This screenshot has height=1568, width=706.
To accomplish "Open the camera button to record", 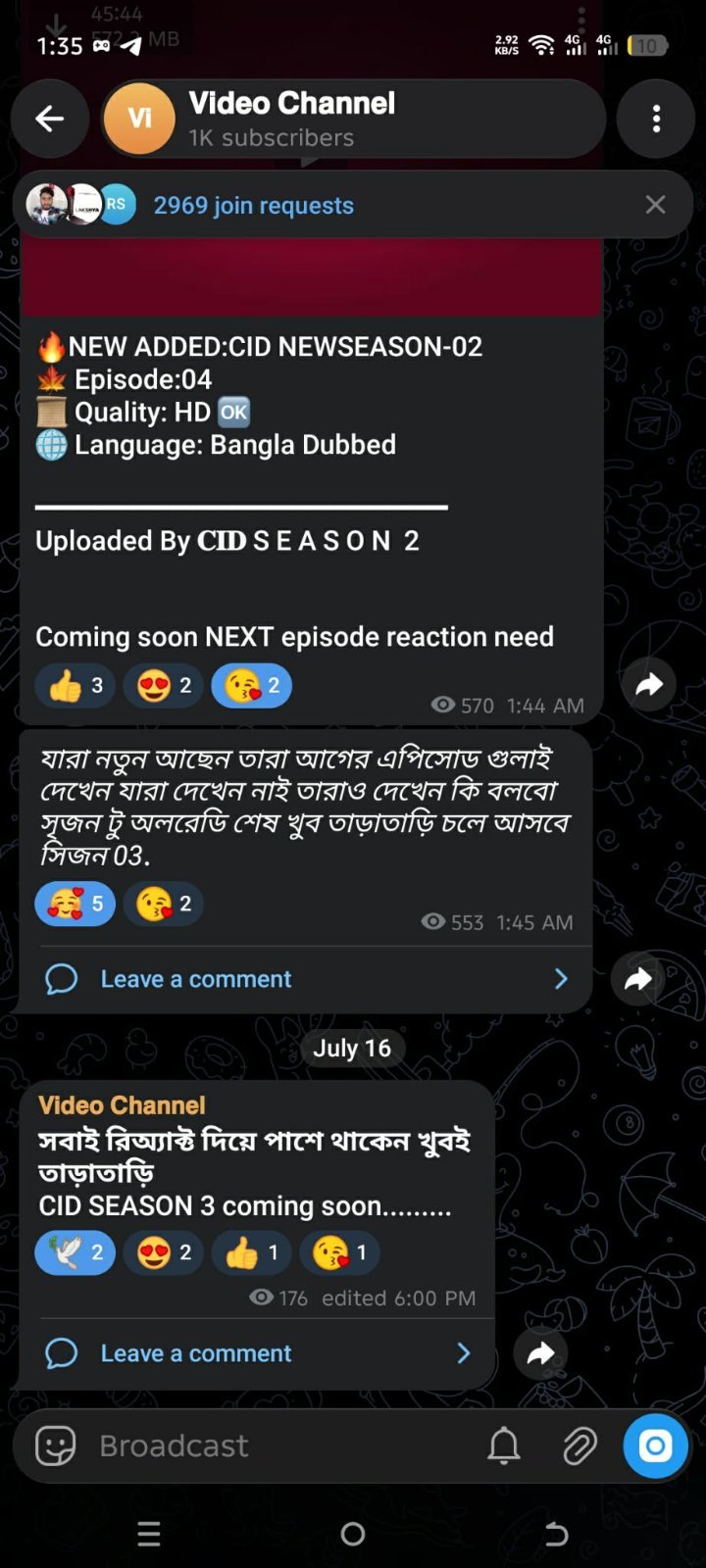I will click(x=655, y=1445).
